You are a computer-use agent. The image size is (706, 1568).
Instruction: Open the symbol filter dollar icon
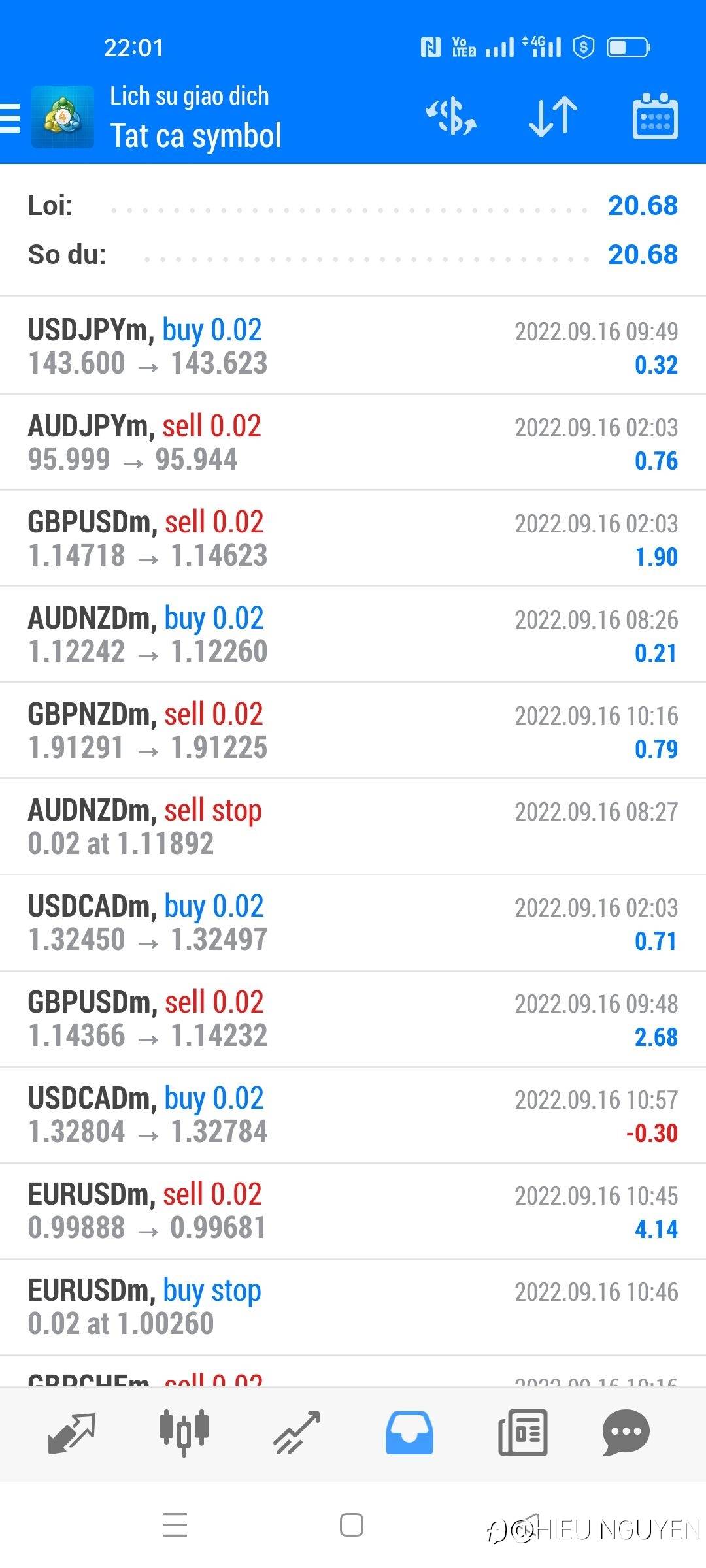coord(451,118)
